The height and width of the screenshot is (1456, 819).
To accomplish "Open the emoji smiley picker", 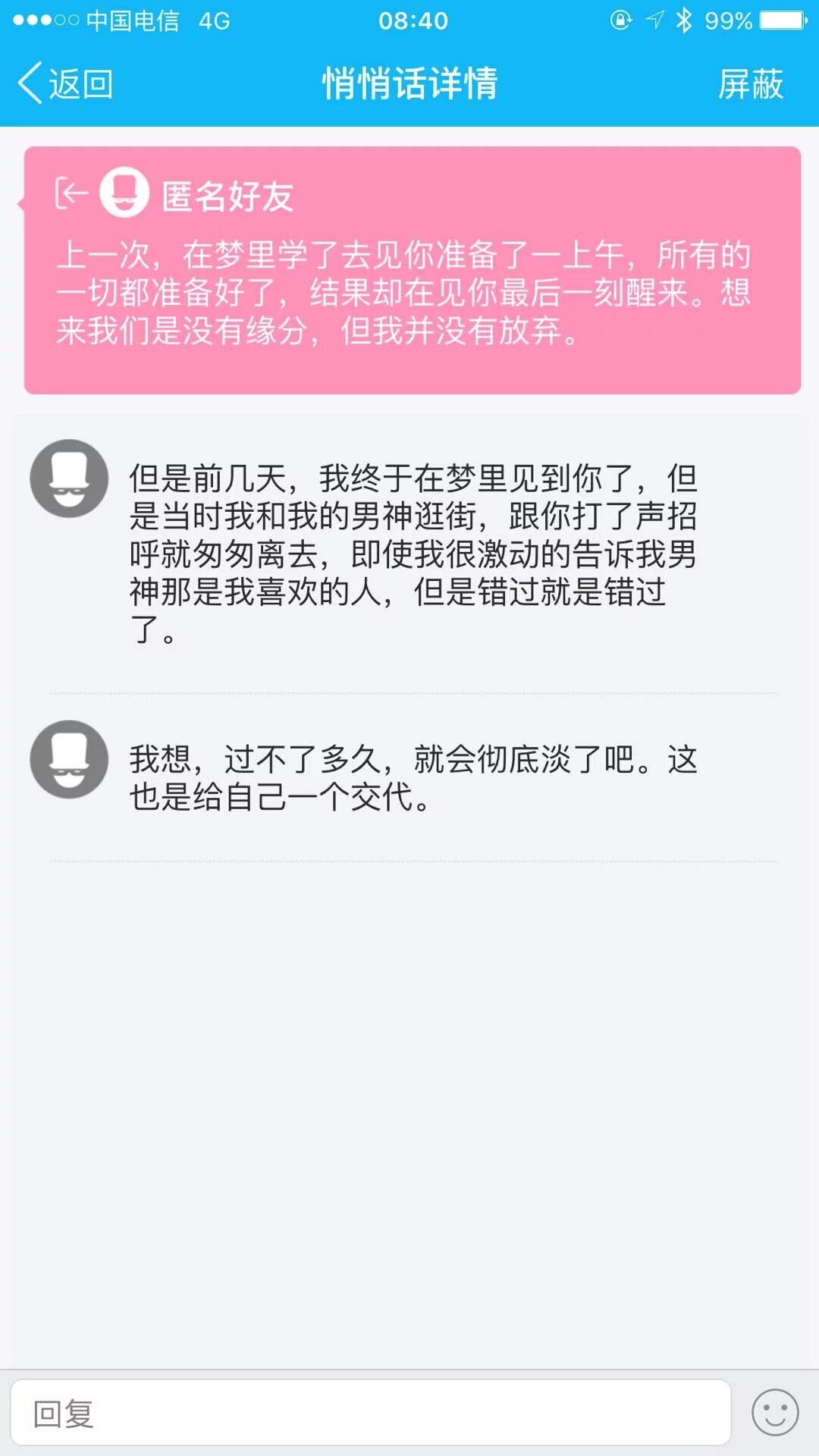I will pos(774,1413).
